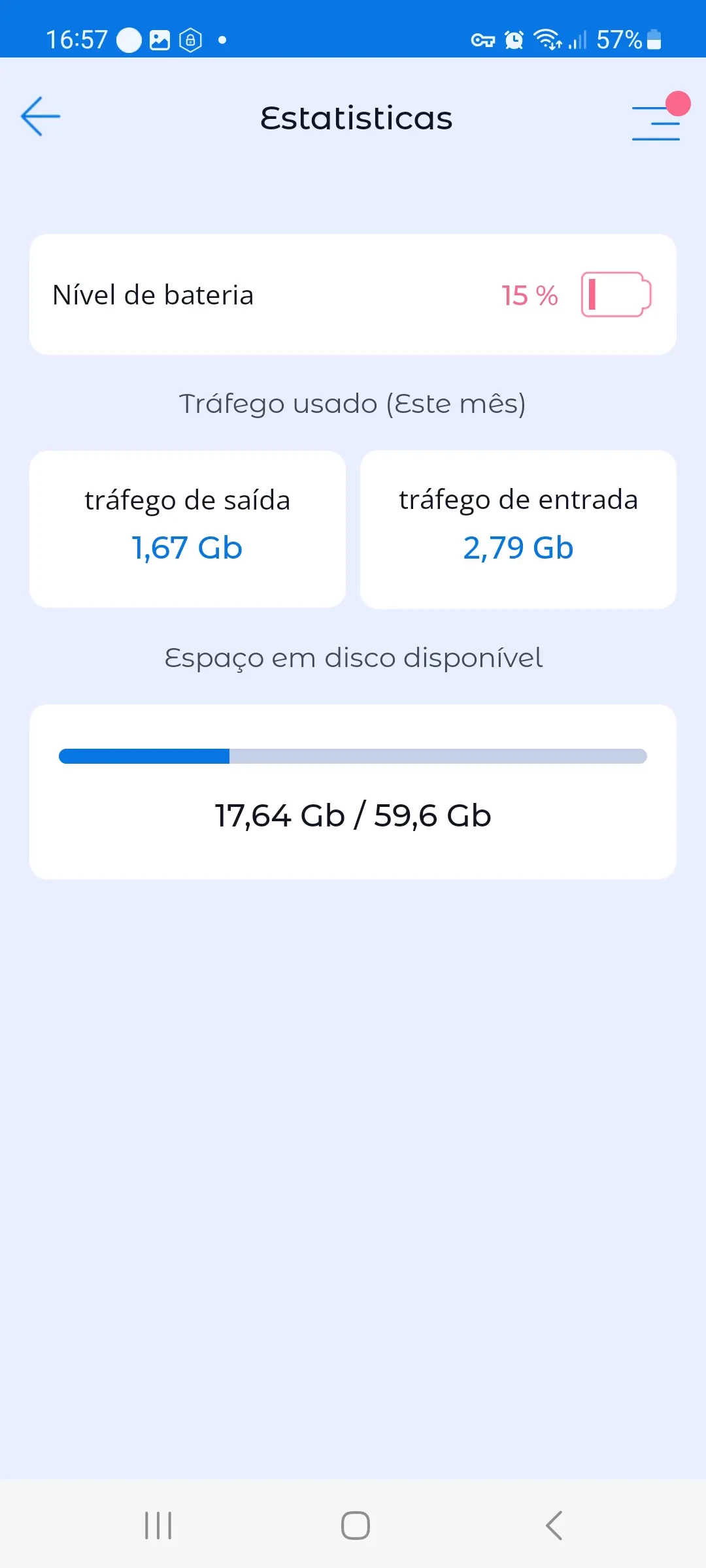Tap the system home button
The width and height of the screenshot is (706, 1568).
point(355,1526)
